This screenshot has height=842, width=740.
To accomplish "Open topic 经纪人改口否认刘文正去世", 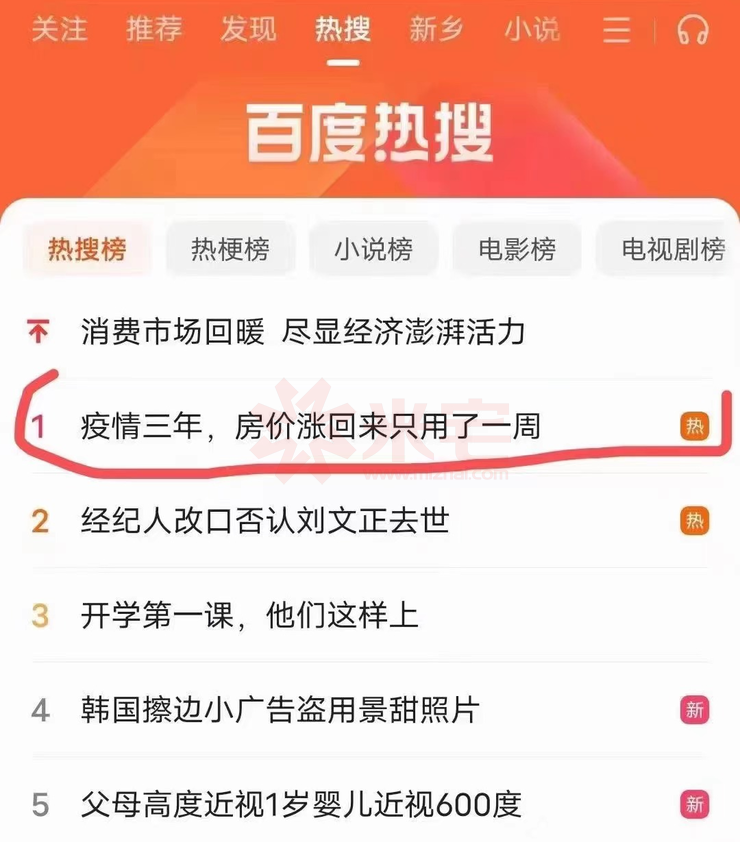I will (x=265, y=521).
